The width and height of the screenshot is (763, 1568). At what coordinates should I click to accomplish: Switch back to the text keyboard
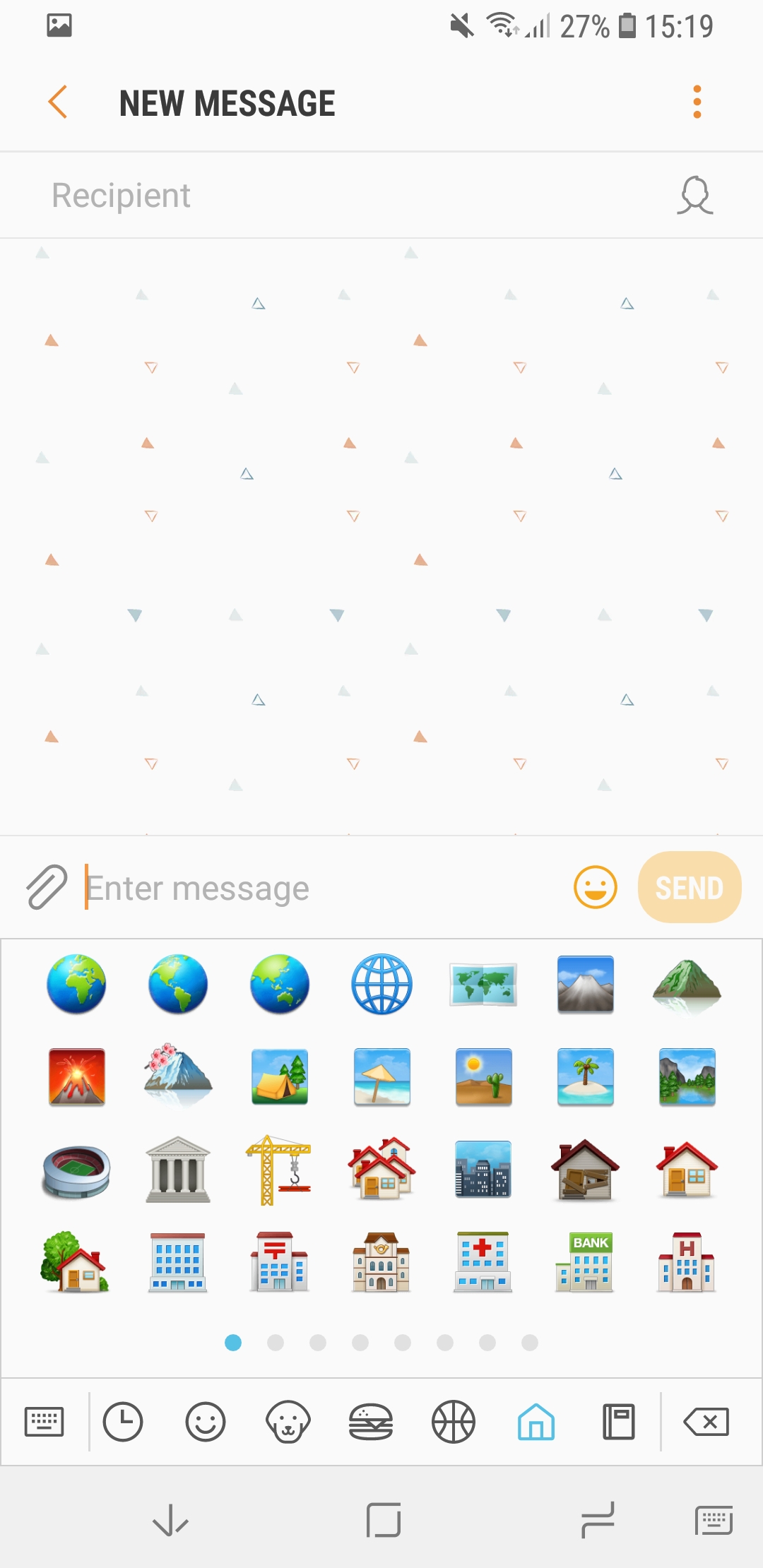pyautogui.click(x=44, y=1421)
